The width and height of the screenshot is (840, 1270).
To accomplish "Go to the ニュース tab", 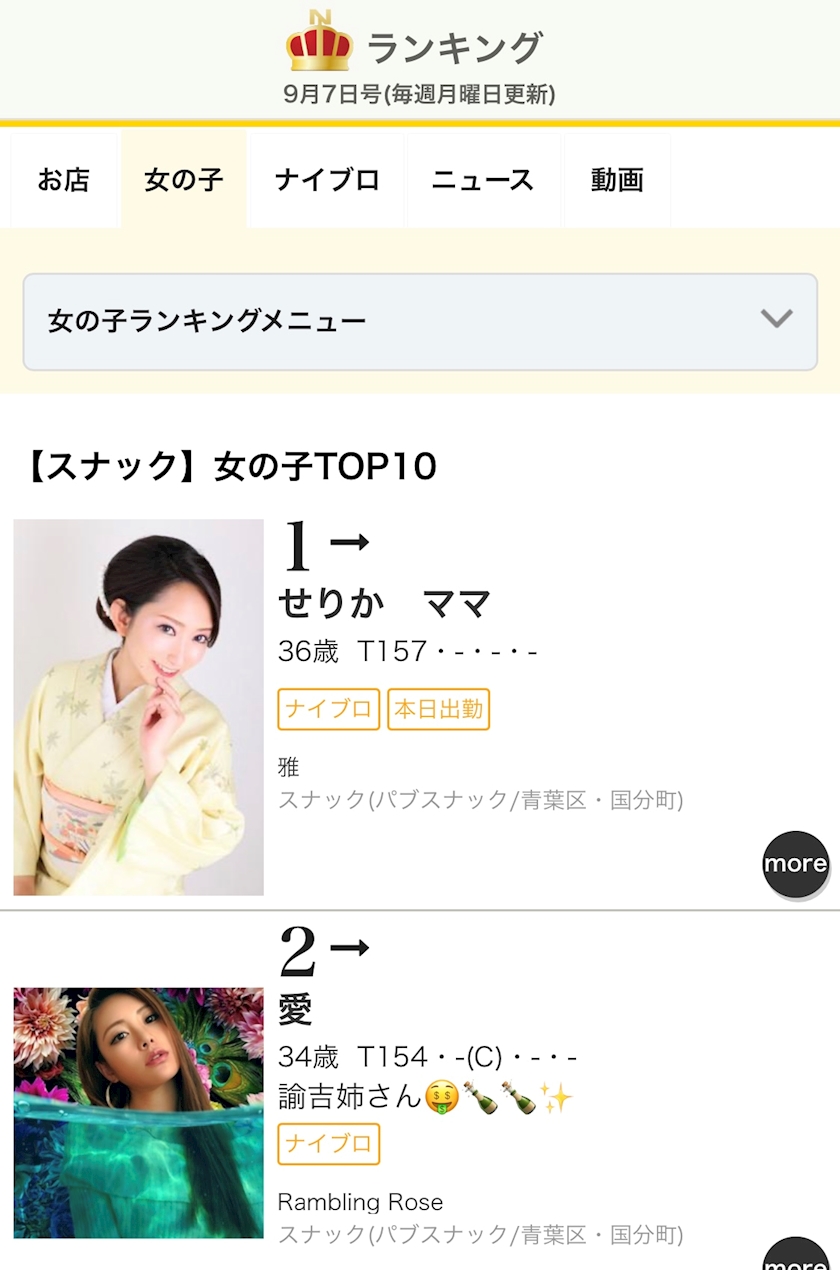I will point(483,180).
